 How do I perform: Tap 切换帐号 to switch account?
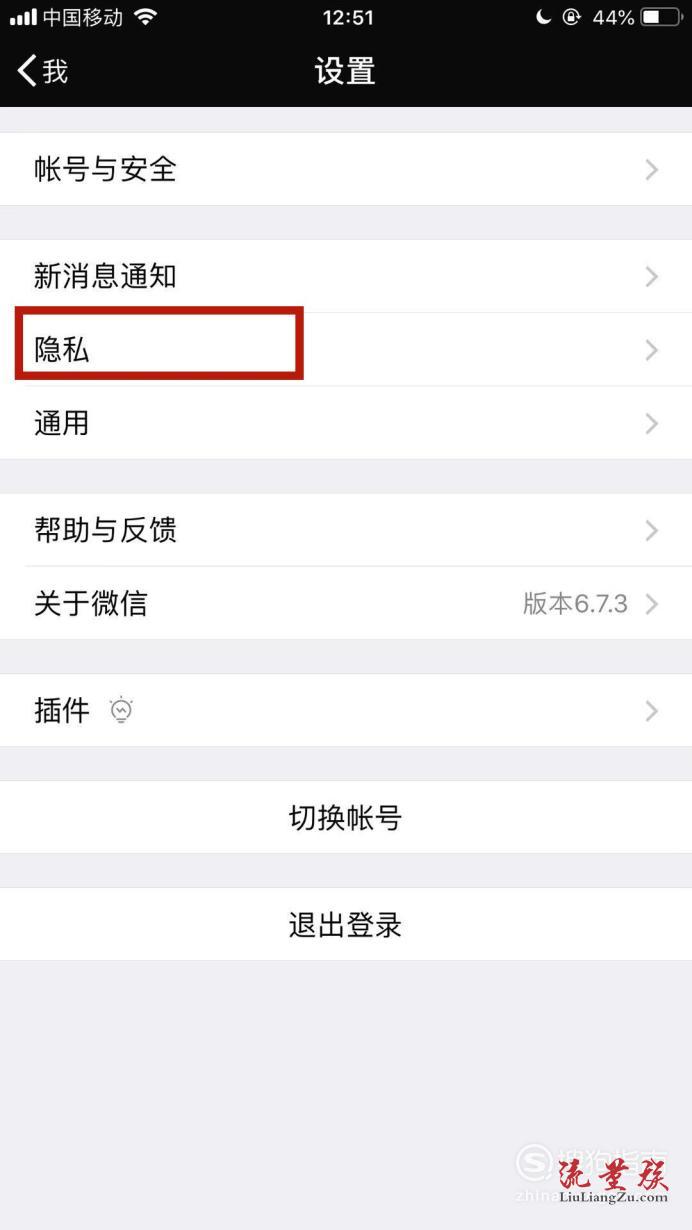[346, 818]
